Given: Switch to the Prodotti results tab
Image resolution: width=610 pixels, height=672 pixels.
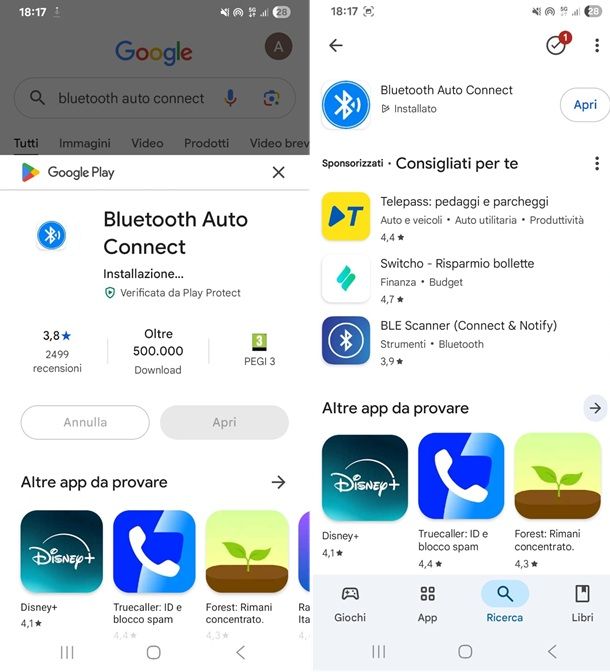Looking at the screenshot, I should click(206, 143).
